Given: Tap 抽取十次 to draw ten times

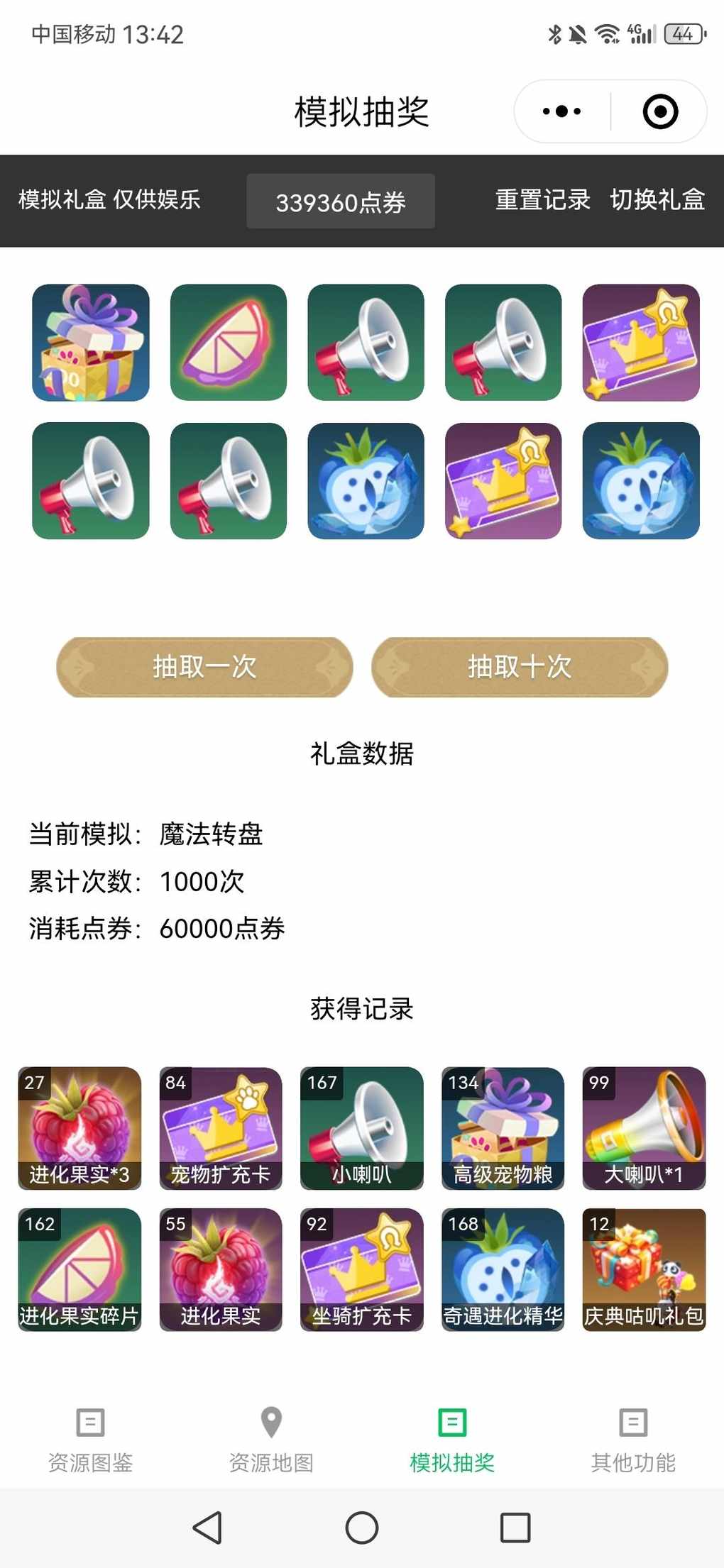Looking at the screenshot, I should click(x=520, y=667).
